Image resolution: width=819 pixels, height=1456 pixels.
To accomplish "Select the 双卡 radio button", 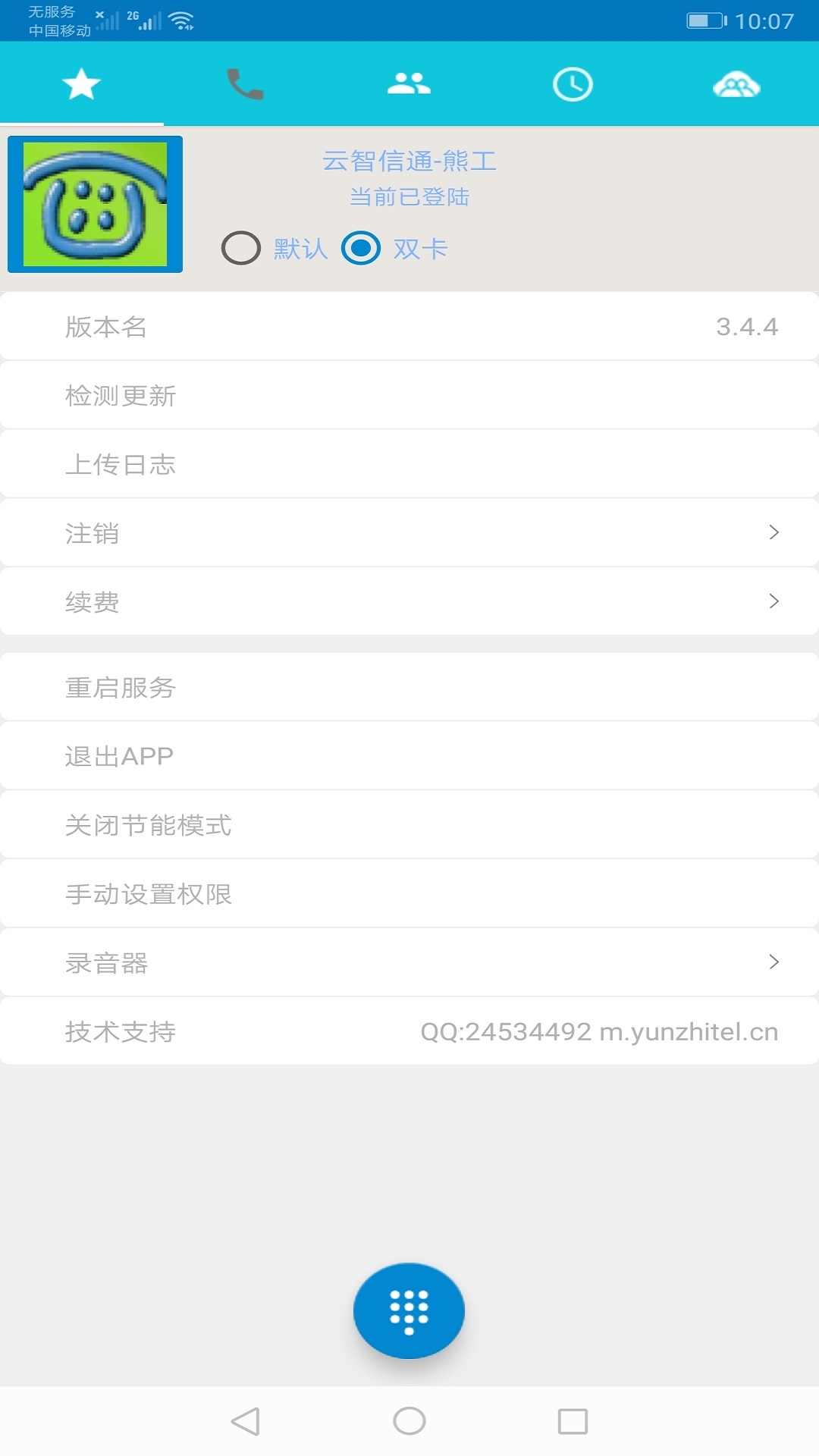I will (x=361, y=247).
